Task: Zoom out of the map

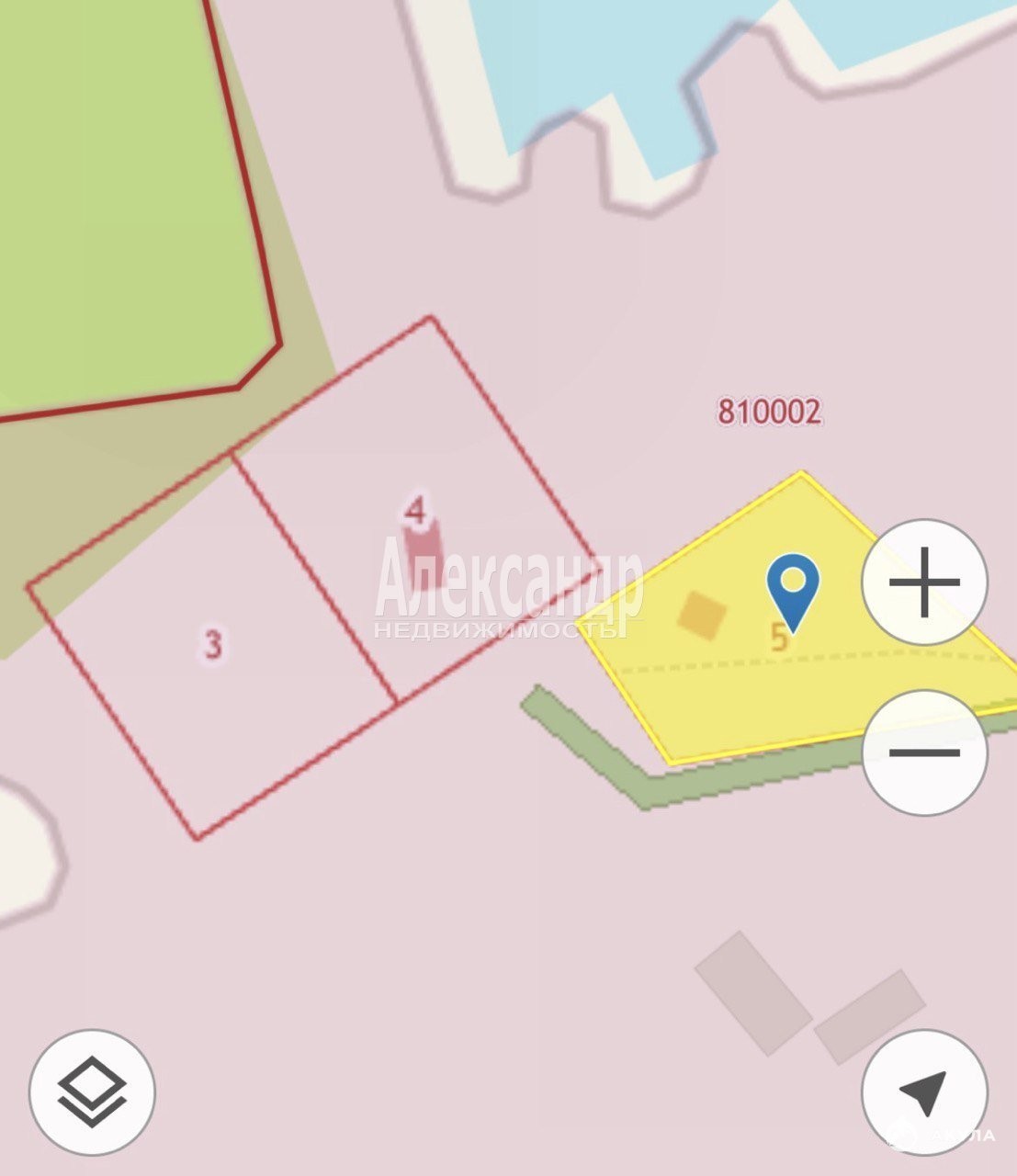Action: (924, 752)
